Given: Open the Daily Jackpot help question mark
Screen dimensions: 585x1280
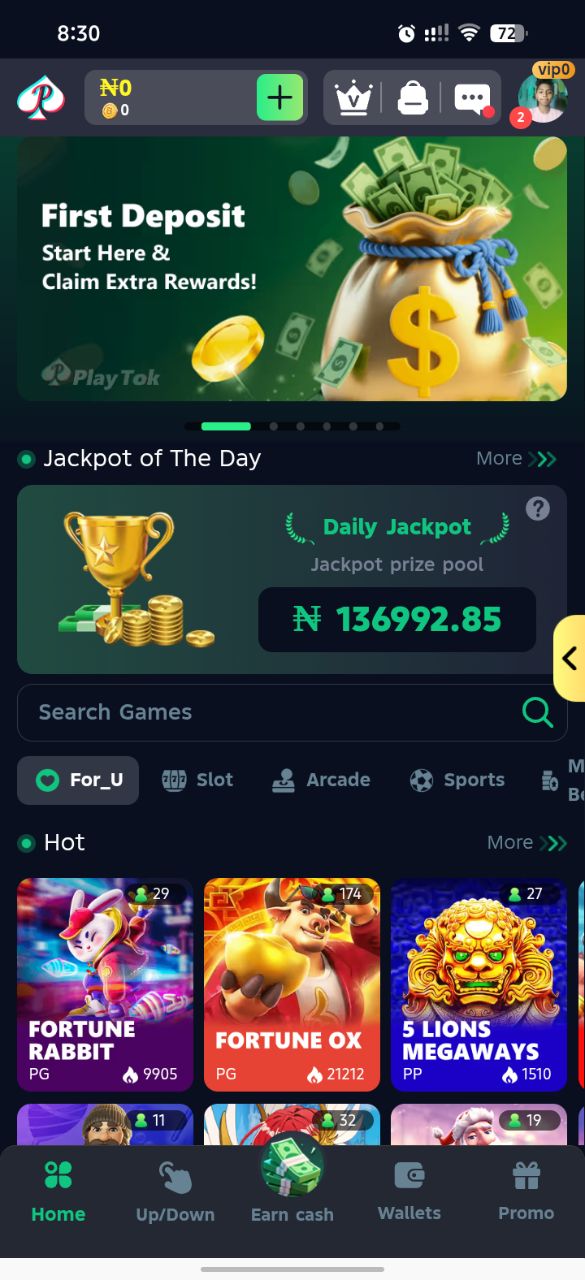Looking at the screenshot, I should [538, 509].
